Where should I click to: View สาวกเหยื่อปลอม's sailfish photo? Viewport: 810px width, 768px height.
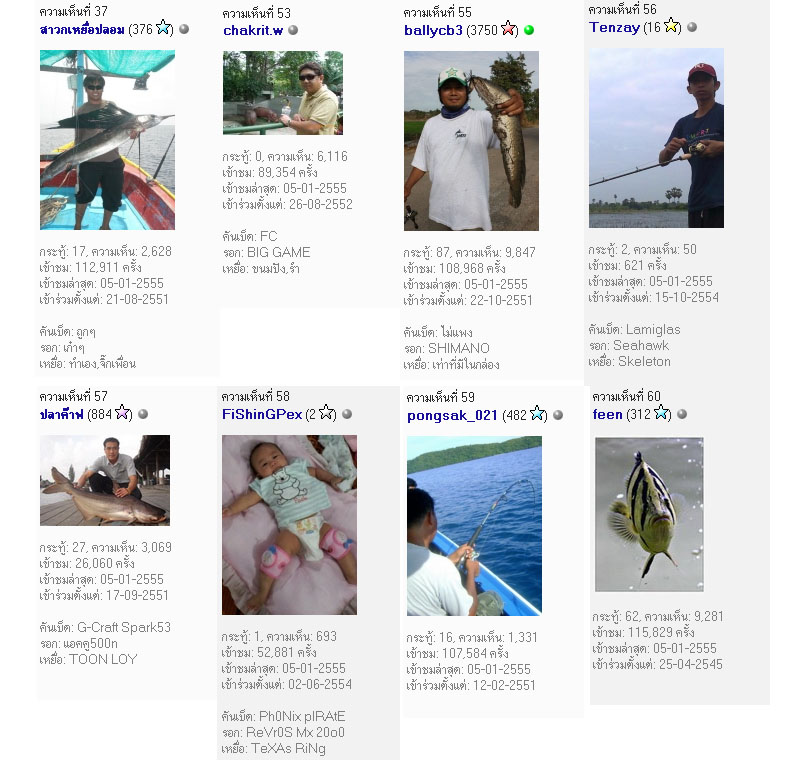(107, 140)
